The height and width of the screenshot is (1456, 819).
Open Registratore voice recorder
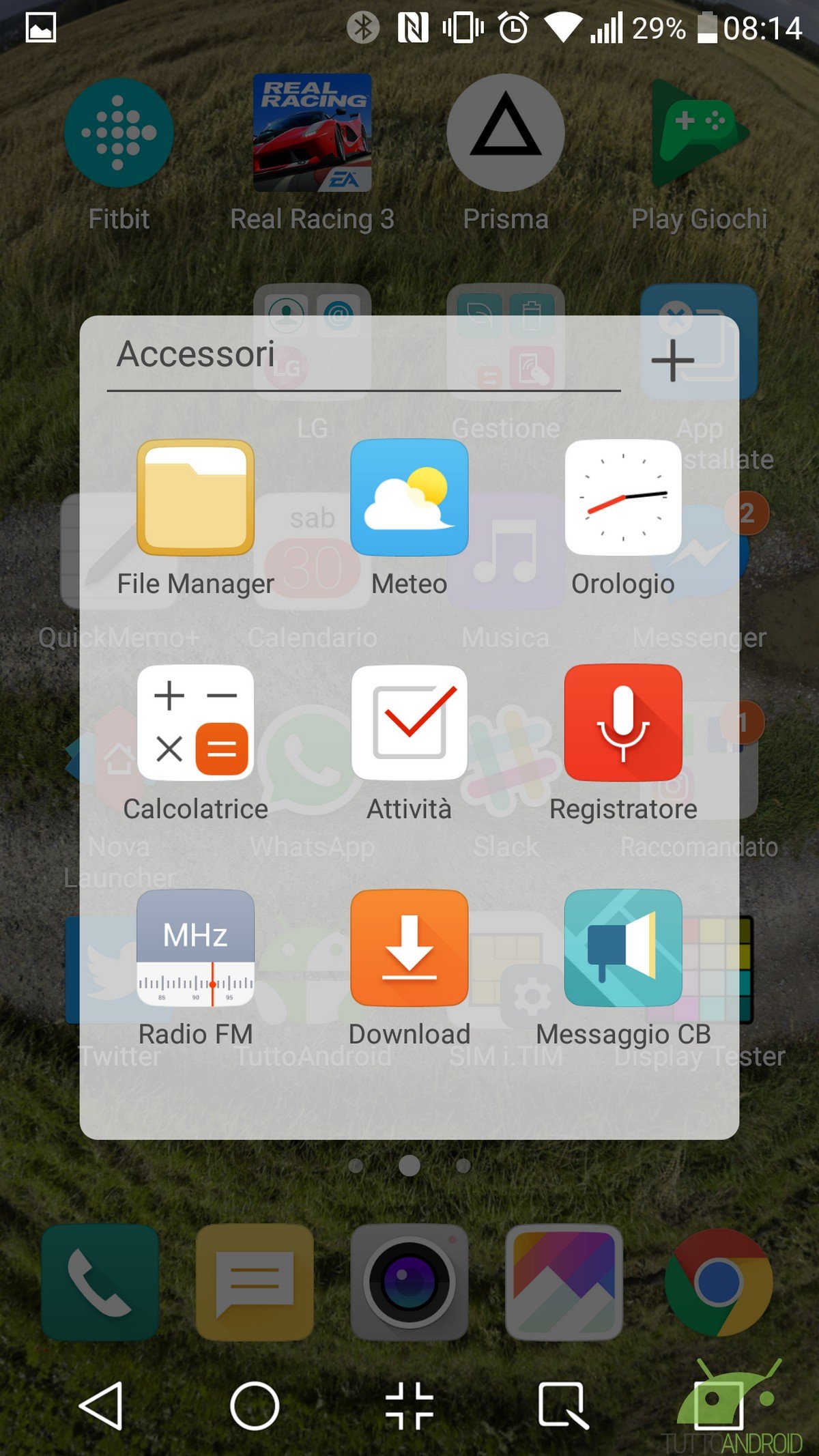point(622,723)
